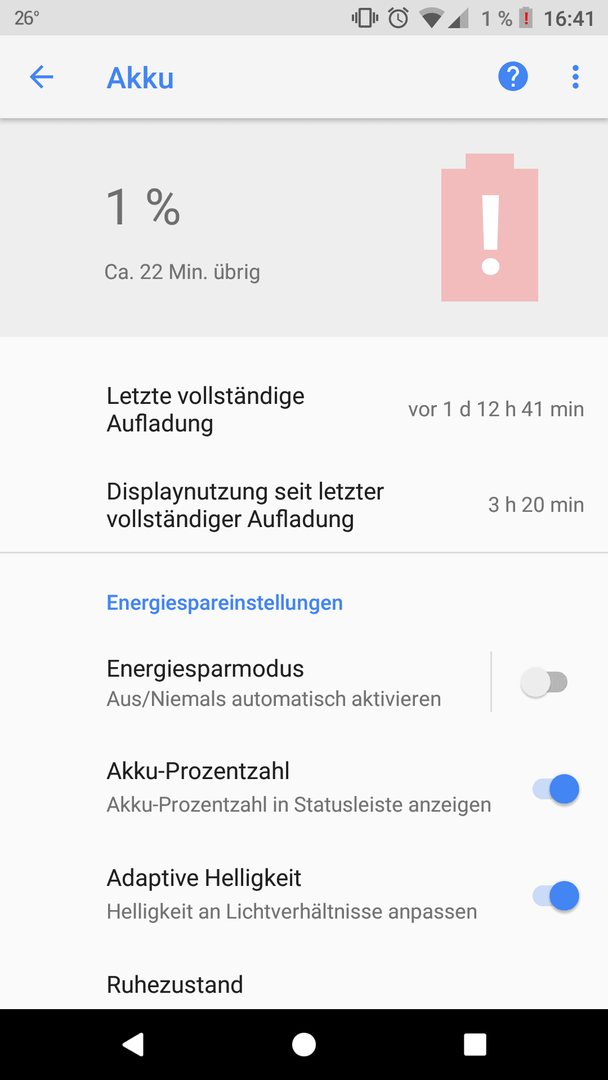Open recent apps via the square button

[475, 1044]
